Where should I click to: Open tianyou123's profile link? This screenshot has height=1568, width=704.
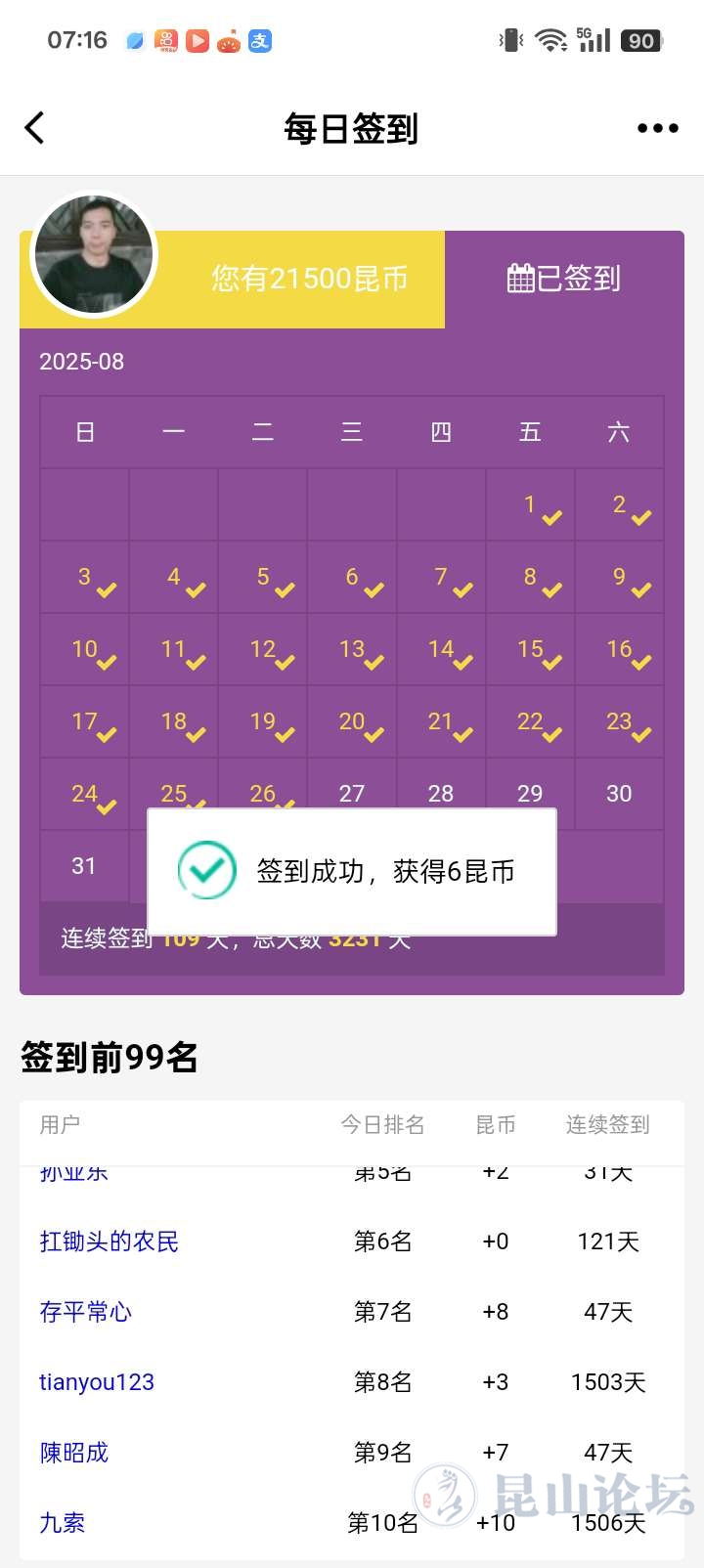tap(97, 1382)
